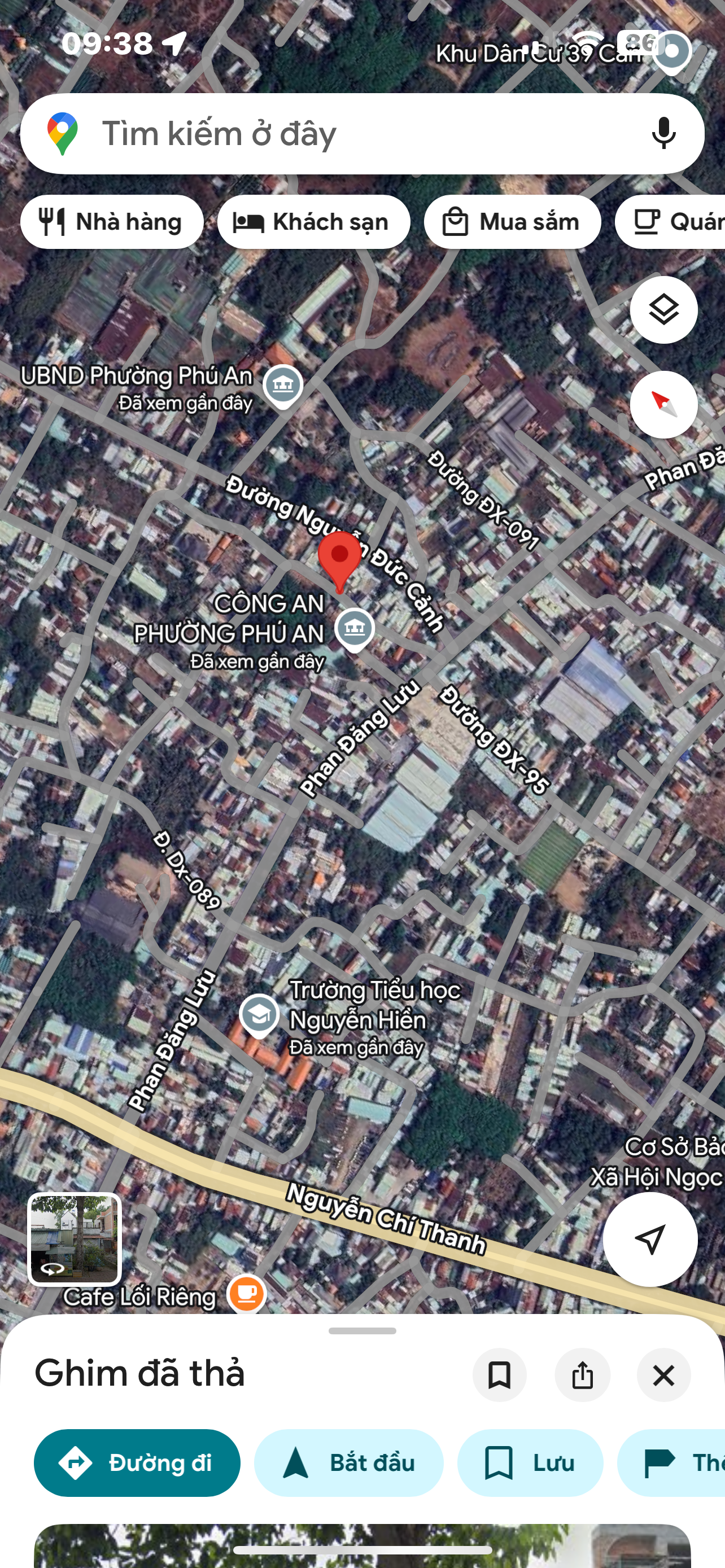Select the Nhà hàng chip
This screenshot has width=725, height=1568.
(x=112, y=222)
